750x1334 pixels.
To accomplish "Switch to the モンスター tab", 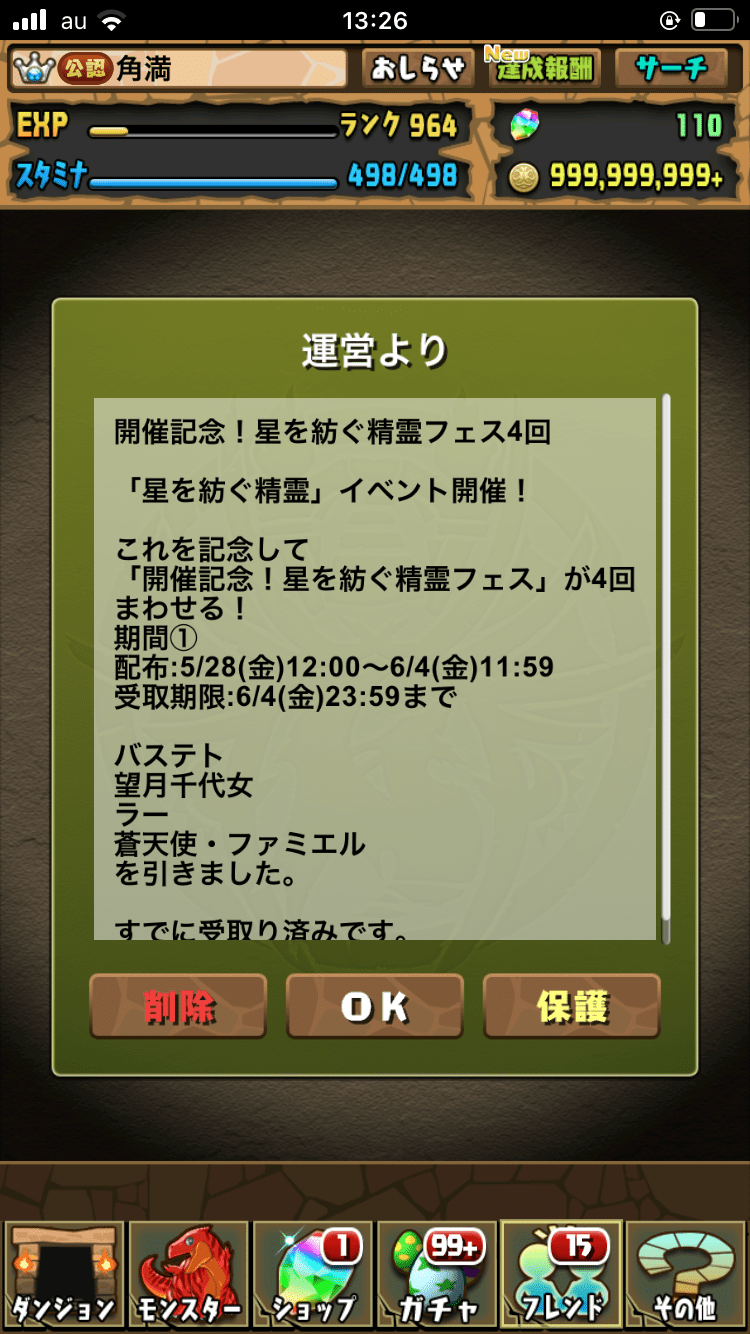I will 187,1274.
